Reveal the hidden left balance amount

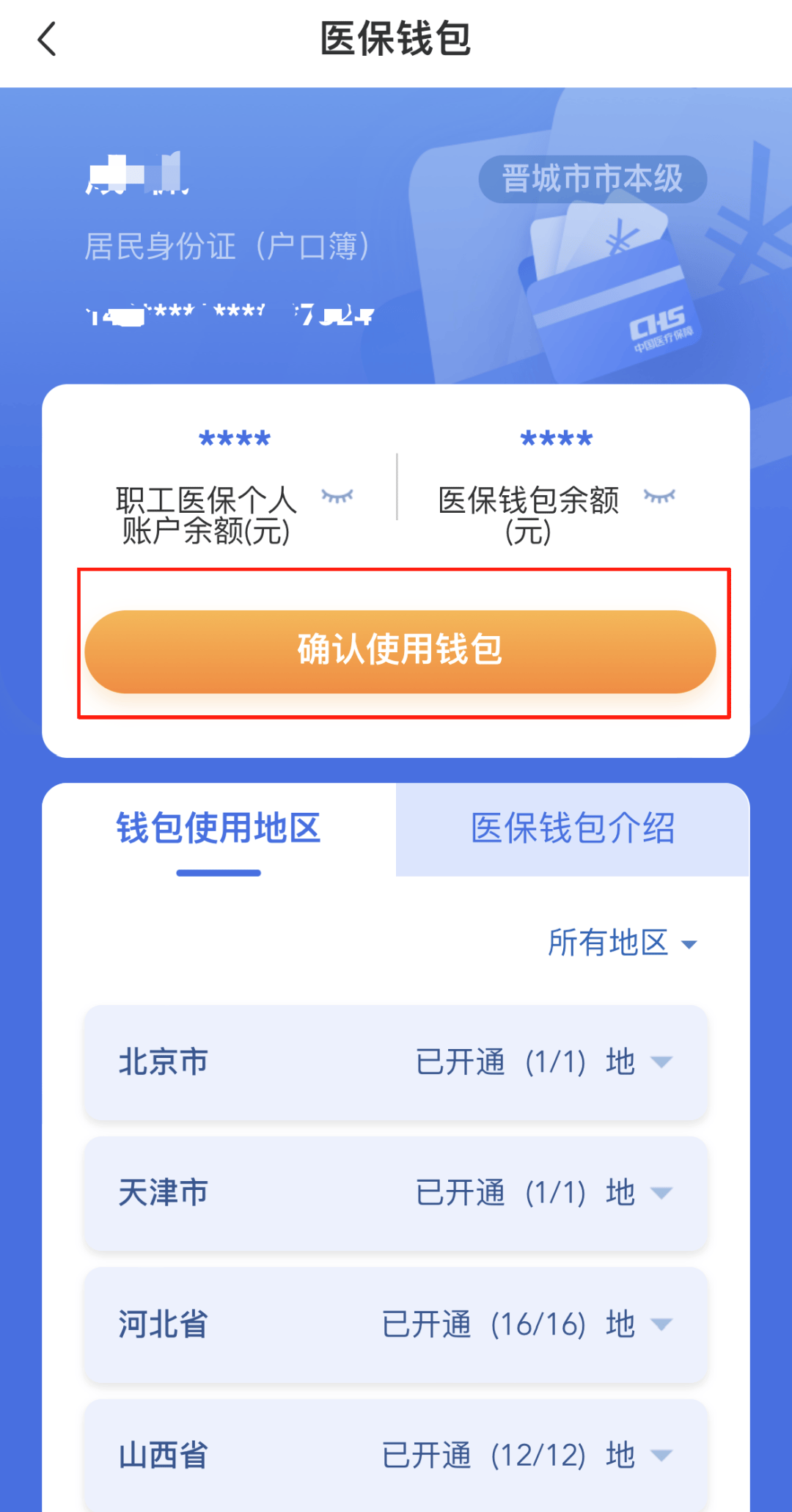pyautogui.click(x=233, y=438)
